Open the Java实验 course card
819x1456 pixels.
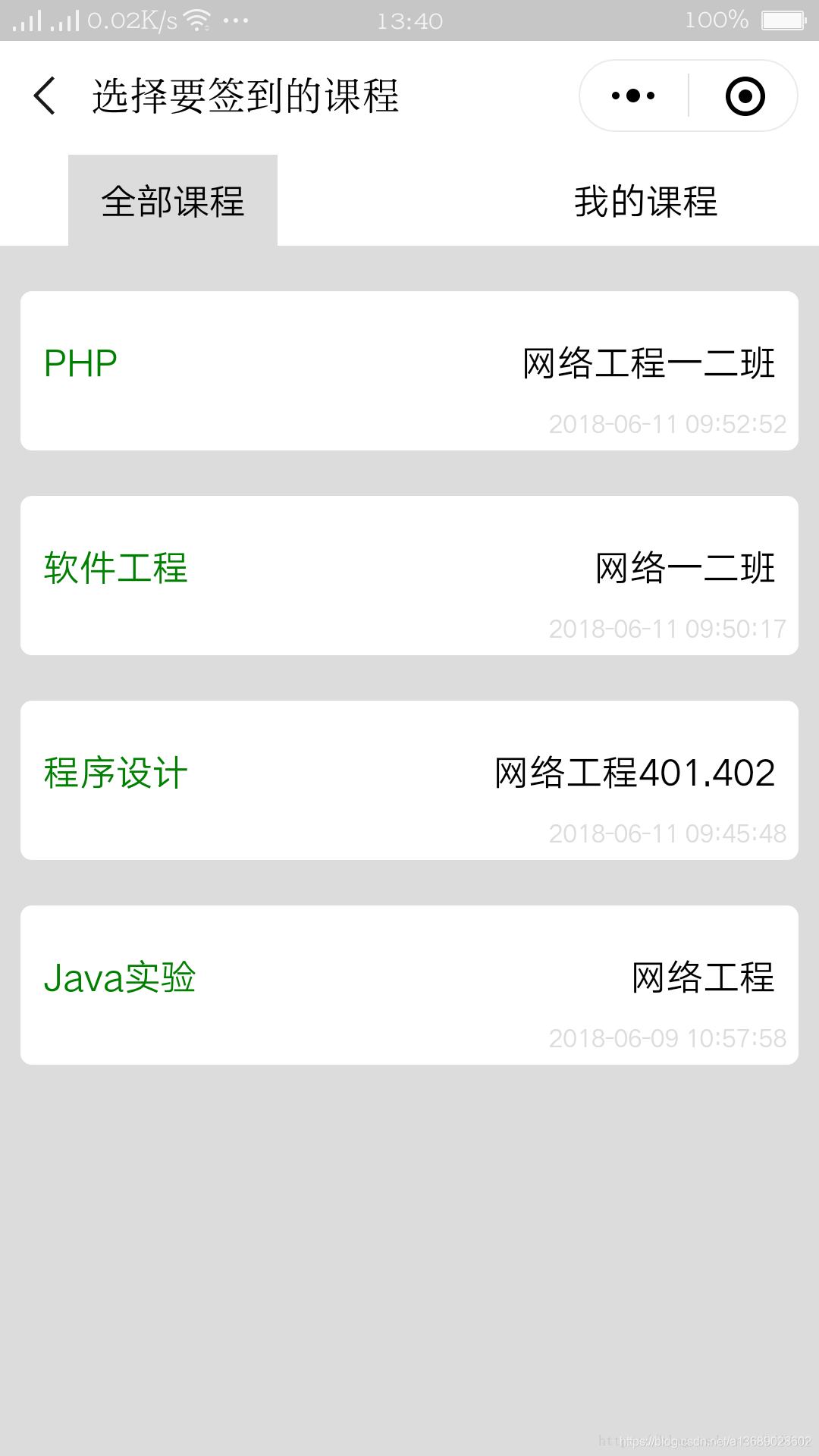[x=409, y=985]
